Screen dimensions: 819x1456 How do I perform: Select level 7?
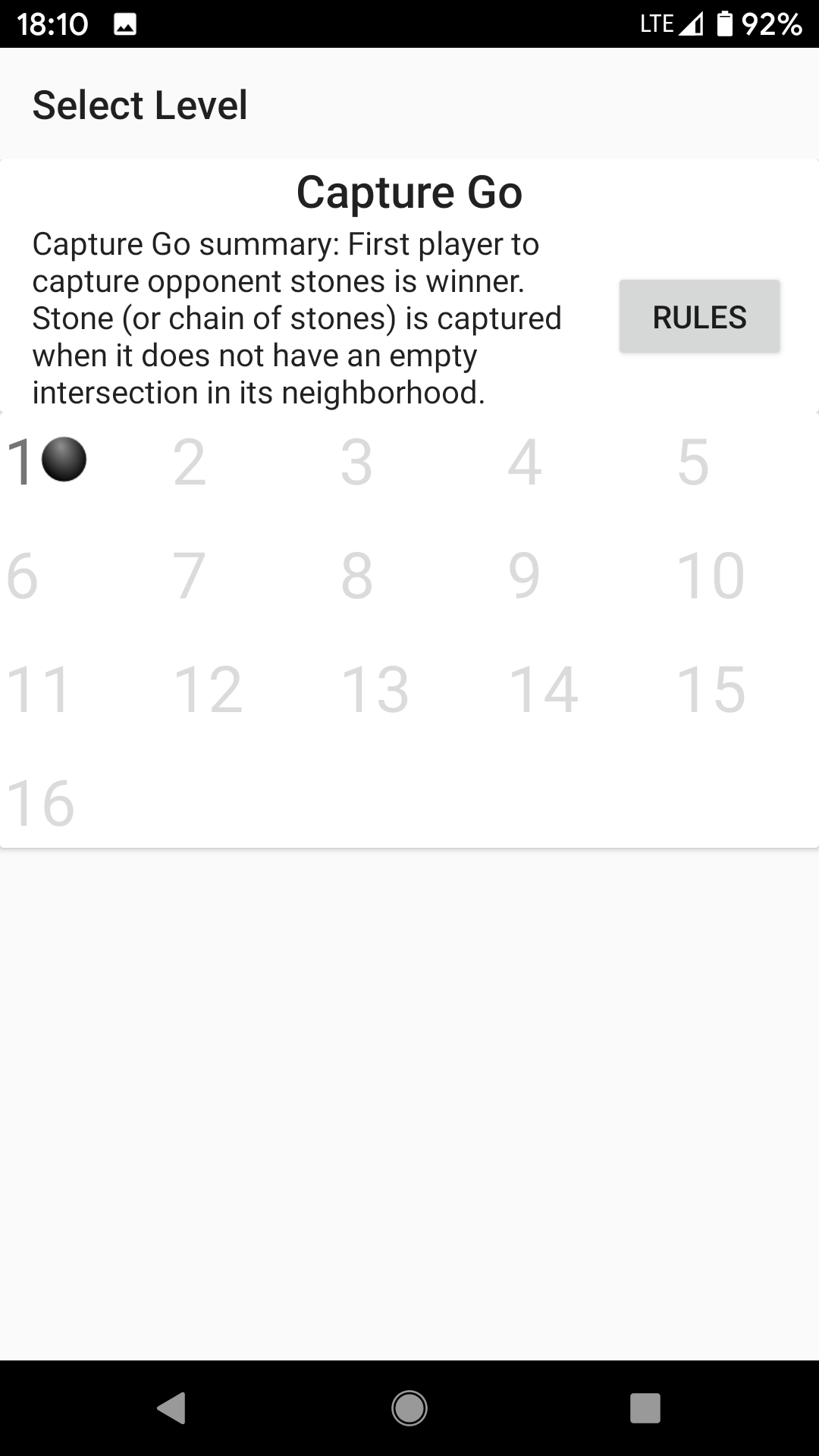190,576
